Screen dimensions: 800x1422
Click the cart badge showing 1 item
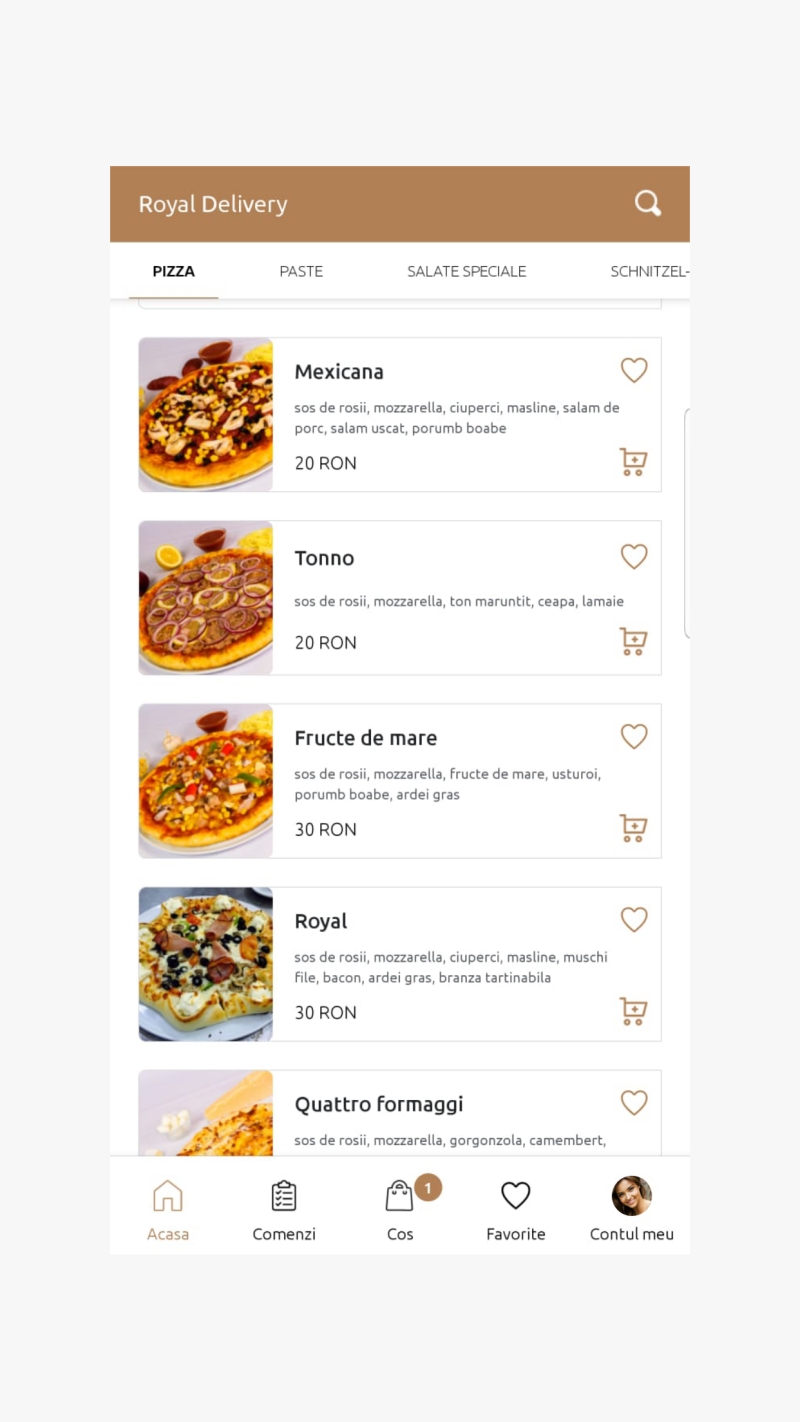coord(427,1187)
